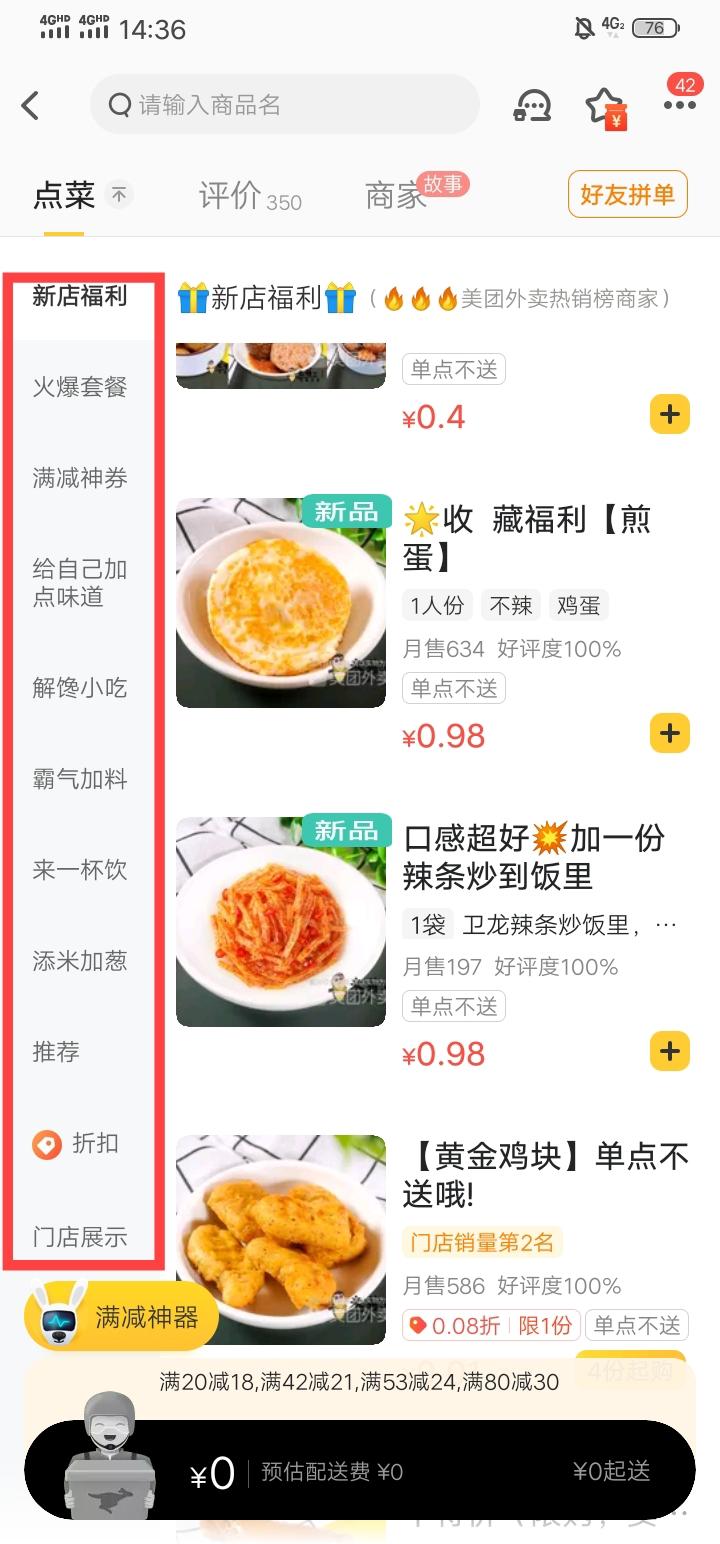Open the customer service headset icon
Screen dimensions: 720x1544
[533, 105]
